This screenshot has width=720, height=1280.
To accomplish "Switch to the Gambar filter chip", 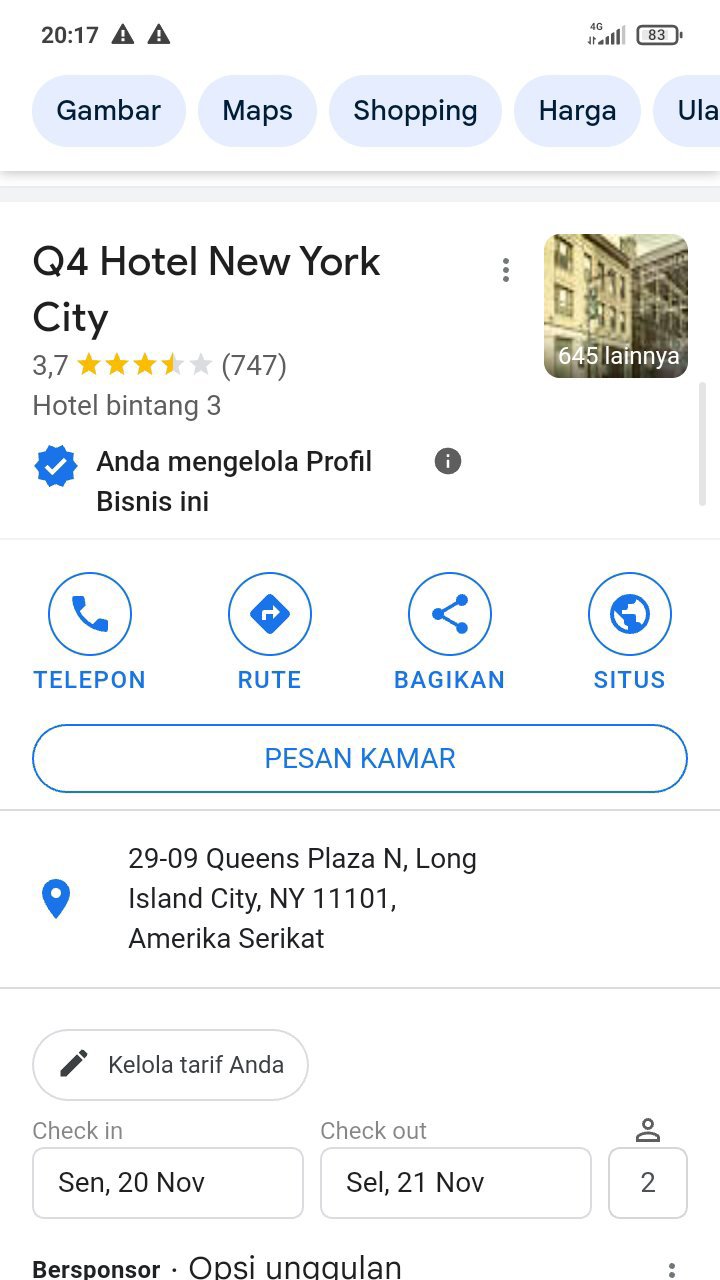I will [x=108, y=110].
